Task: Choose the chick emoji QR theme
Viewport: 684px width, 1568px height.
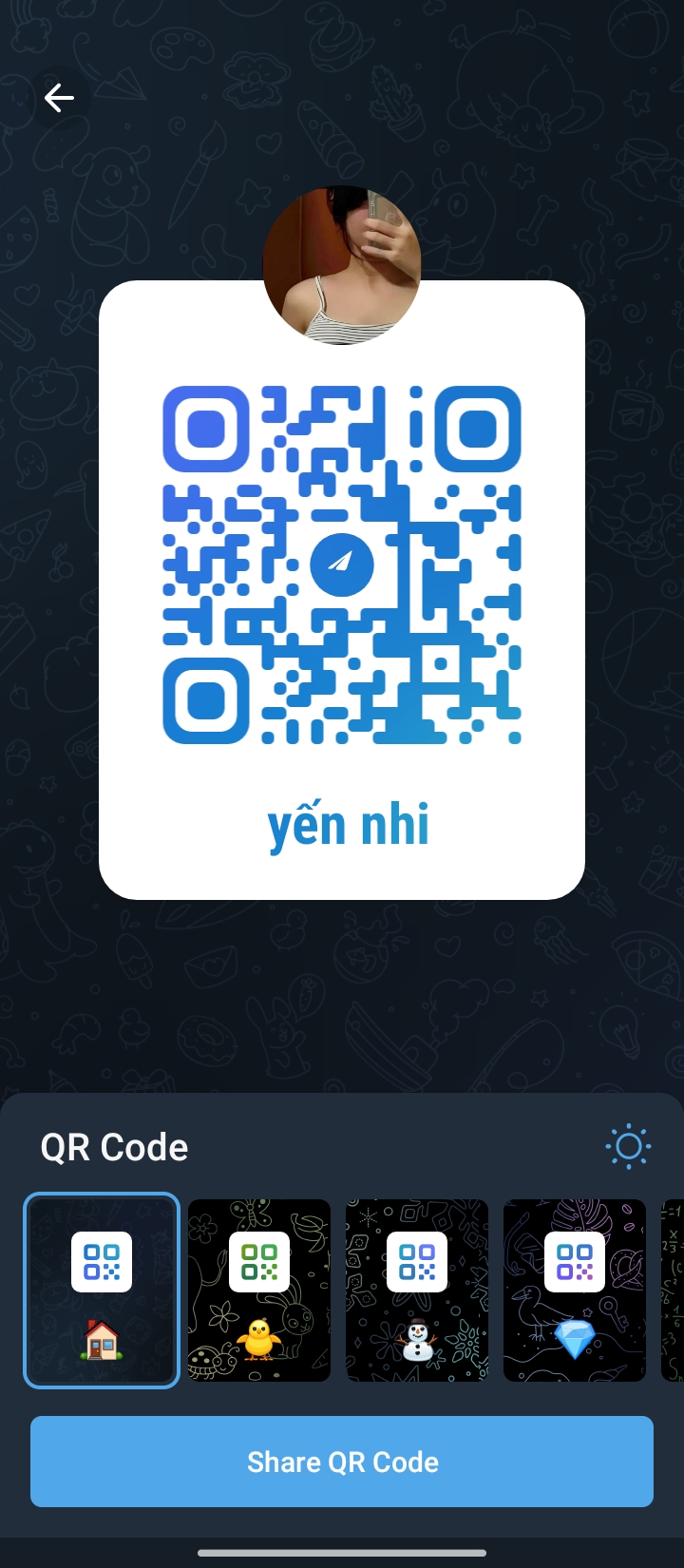Action: coord(259,1290)
